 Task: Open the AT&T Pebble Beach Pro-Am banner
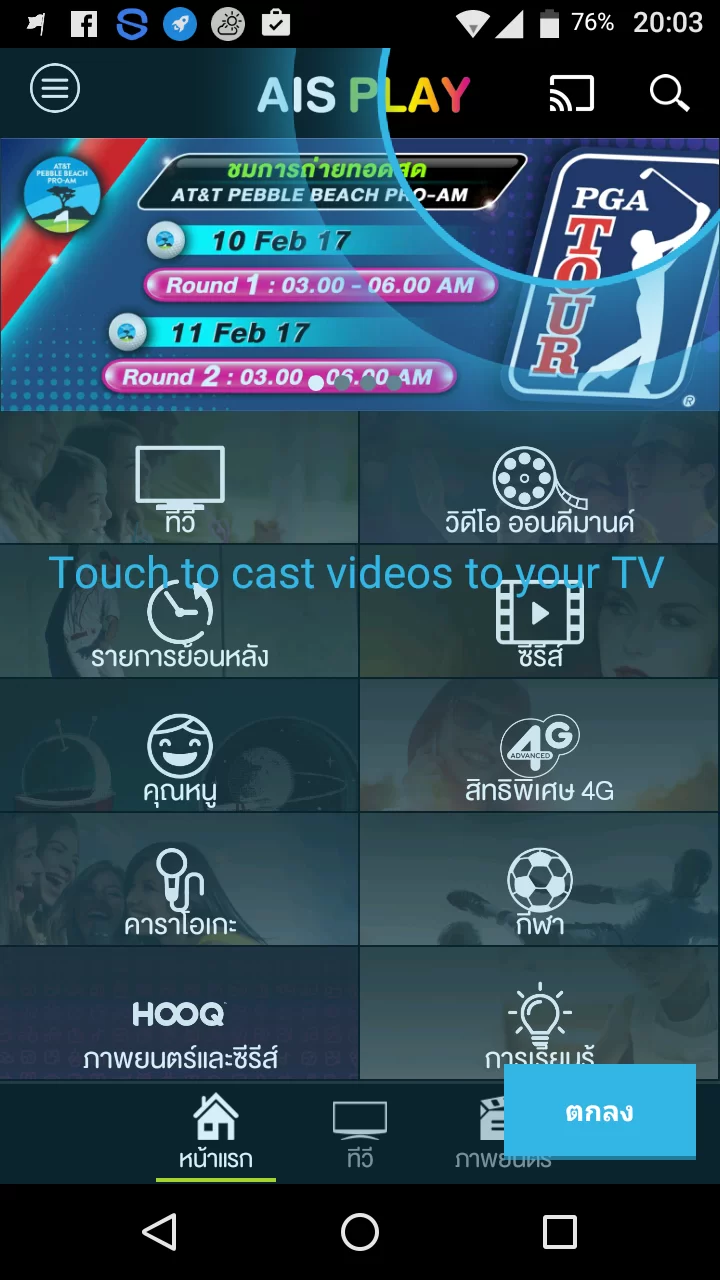(360, 274)
